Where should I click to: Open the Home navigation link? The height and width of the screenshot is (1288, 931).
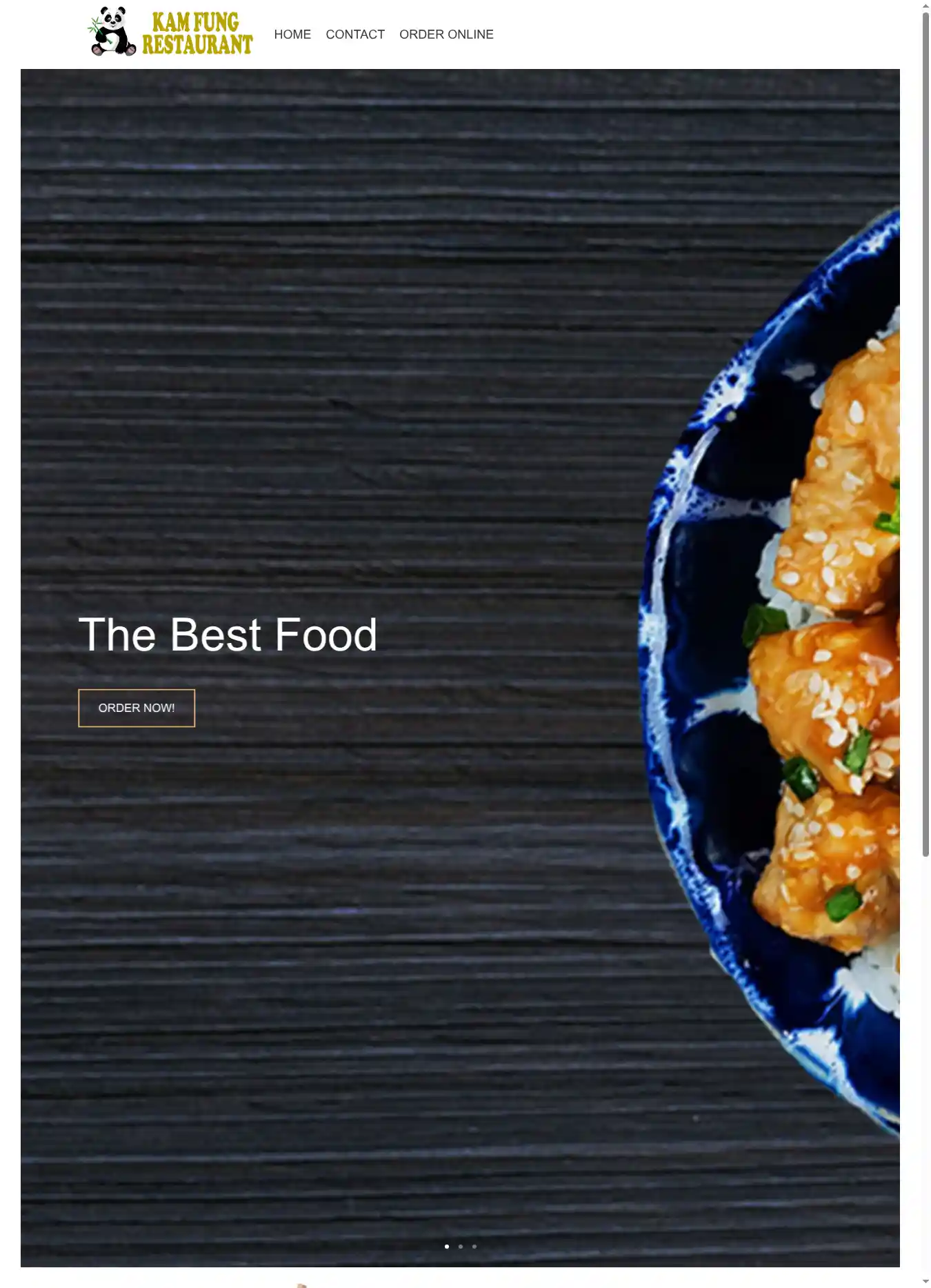[x=292, y=34]
